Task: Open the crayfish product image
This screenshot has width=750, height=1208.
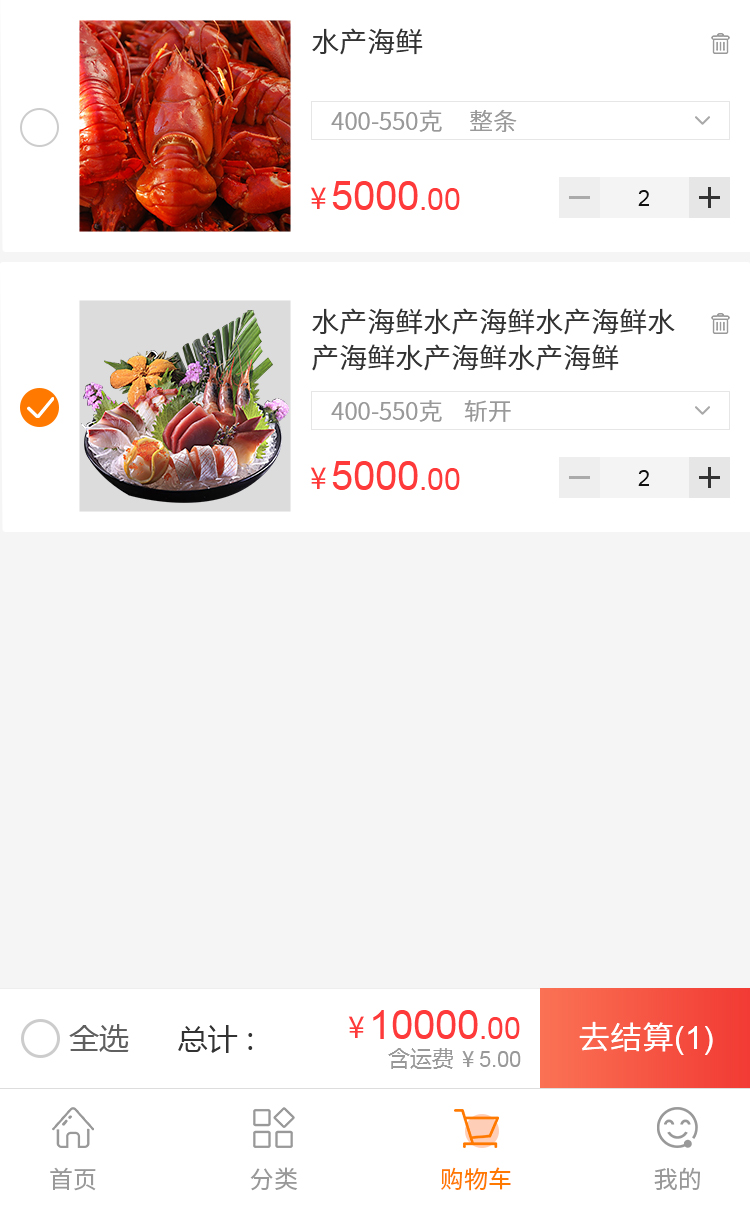Action: [x=185, y=126]
